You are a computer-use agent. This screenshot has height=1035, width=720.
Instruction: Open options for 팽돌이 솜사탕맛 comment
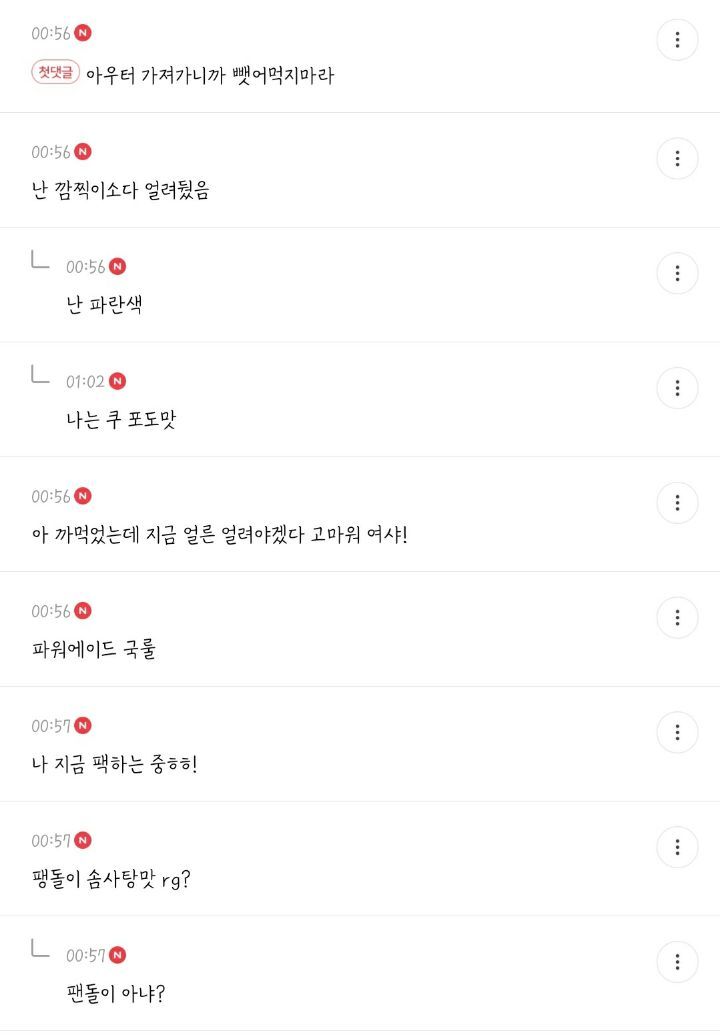click(x=677, y=847)
